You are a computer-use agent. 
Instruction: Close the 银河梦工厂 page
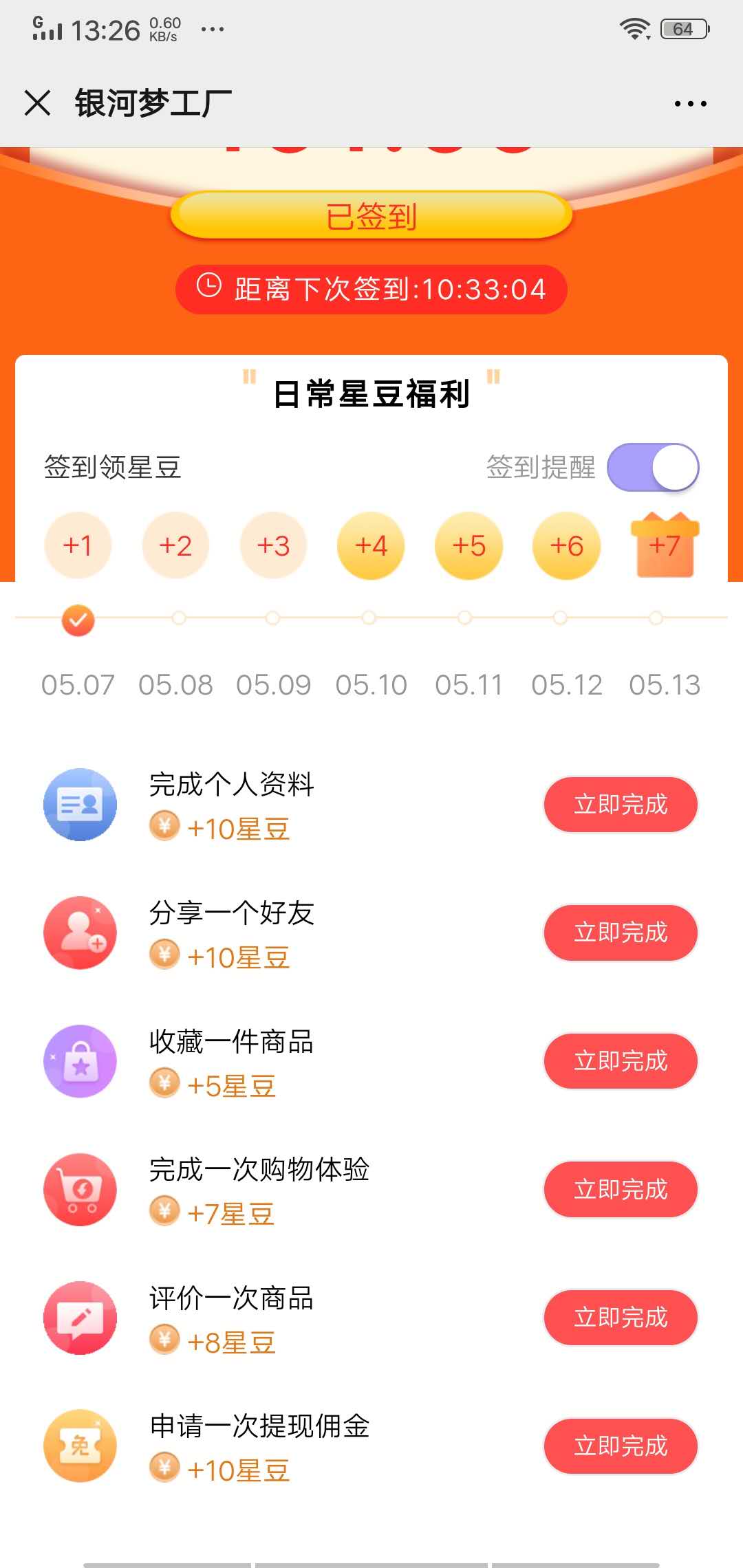(38, 102)
